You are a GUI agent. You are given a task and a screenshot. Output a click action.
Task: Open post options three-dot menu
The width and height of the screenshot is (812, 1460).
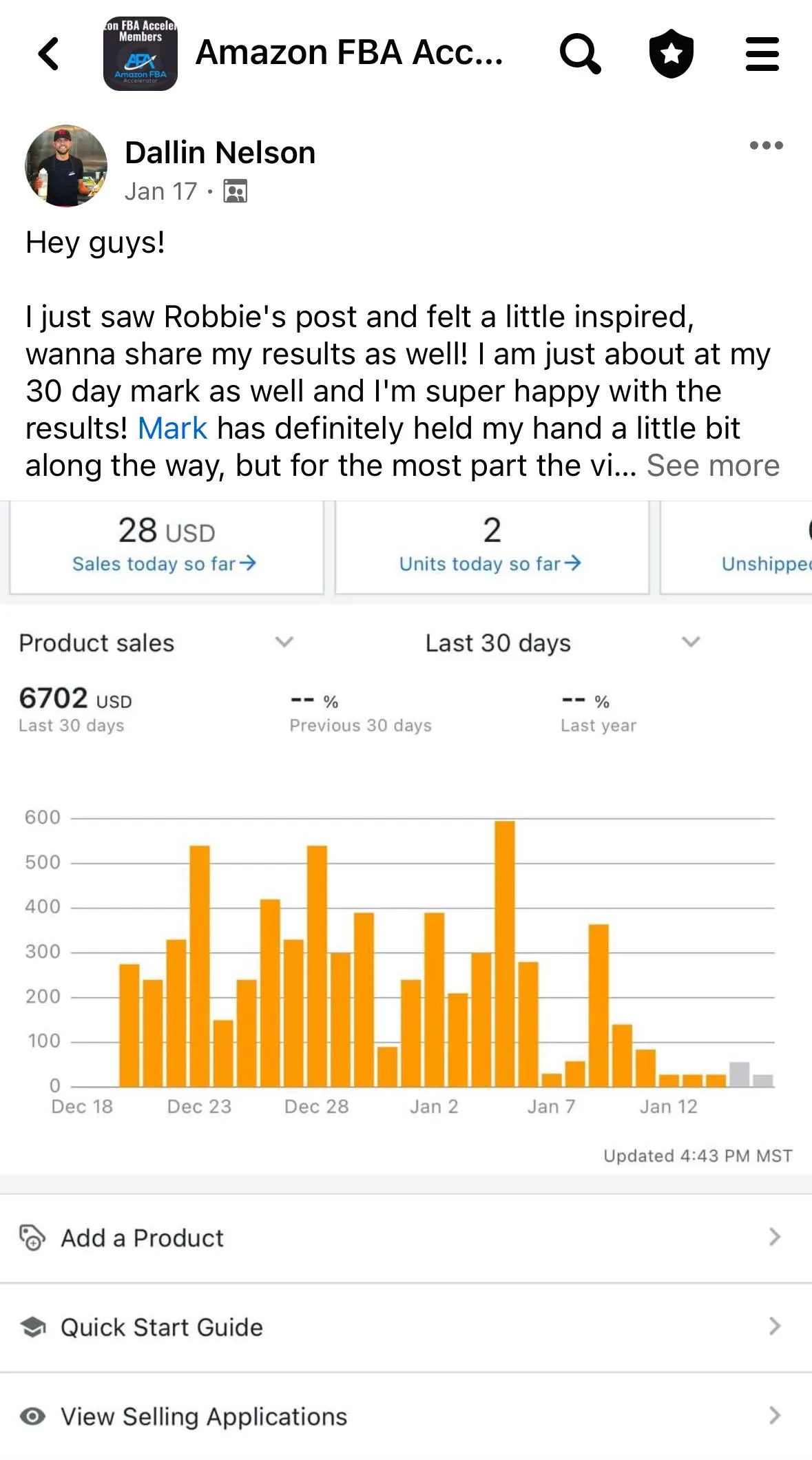[x=767, y=145]
